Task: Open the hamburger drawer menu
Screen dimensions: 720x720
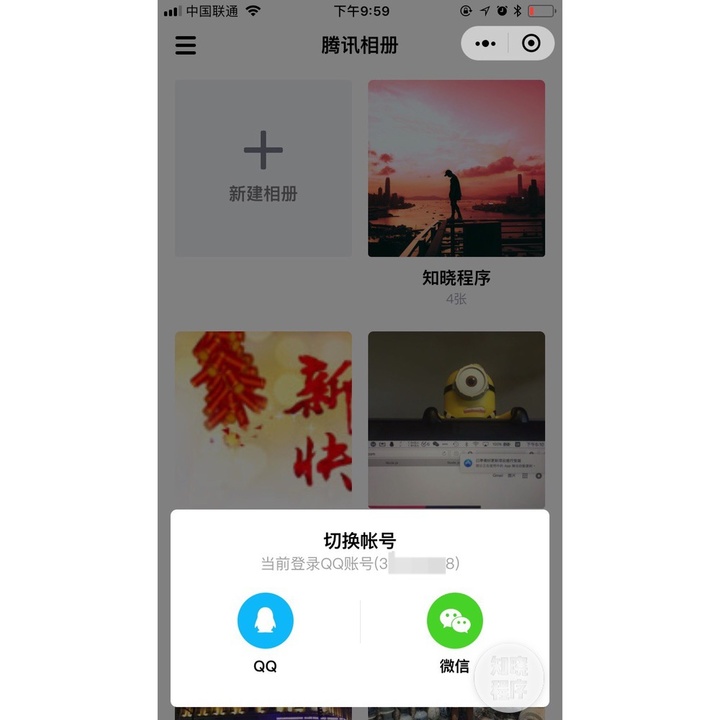Action: (x=186, y=45)
